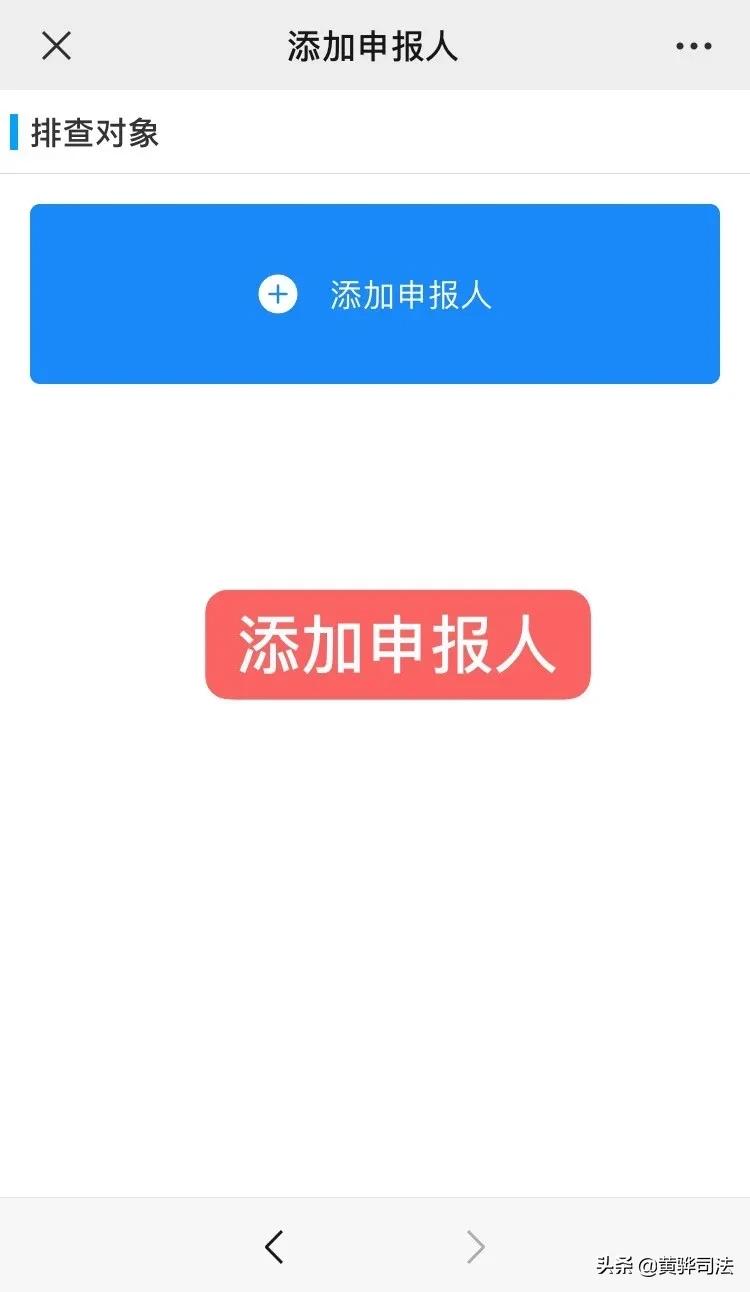The width and height of the screenshot is (750, 1292).
Task: Tap the circled + symbol on 添加申报人 button
Action: tap(278, 293)
